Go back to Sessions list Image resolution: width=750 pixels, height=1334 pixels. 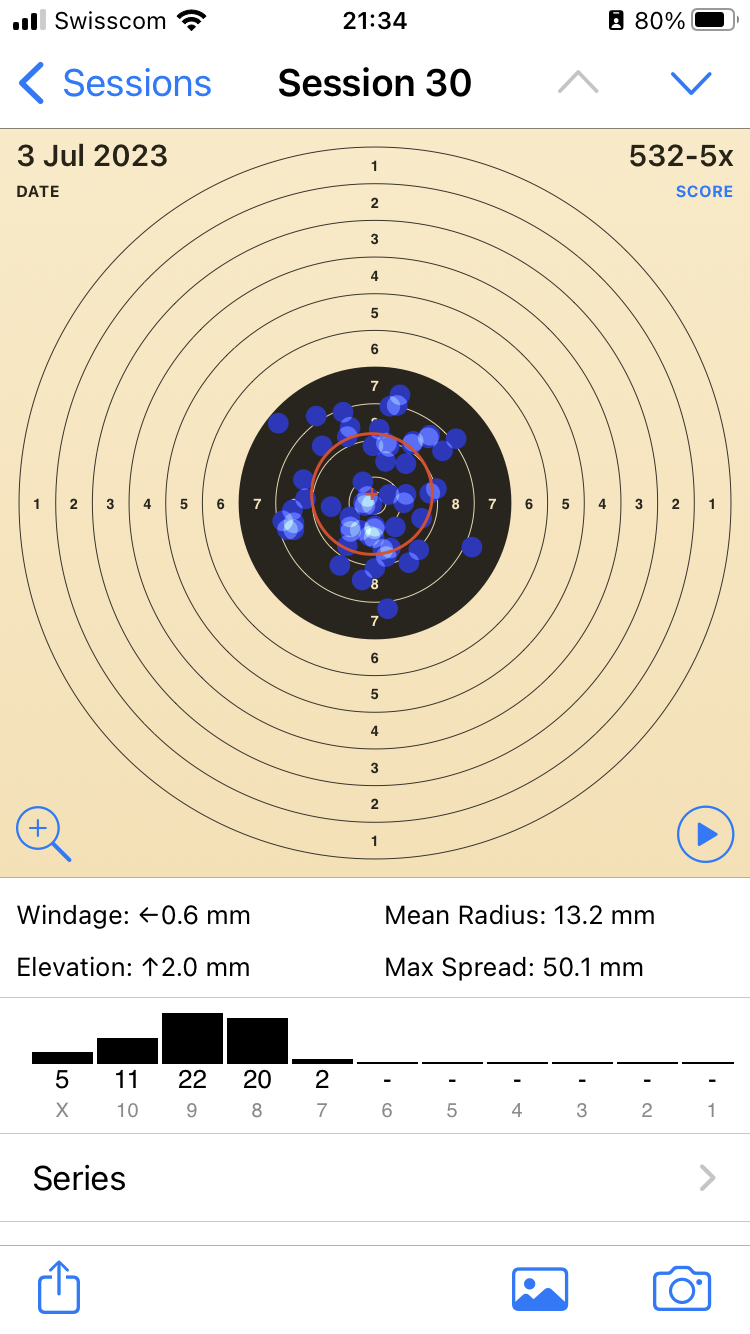(x=115, y=83)
